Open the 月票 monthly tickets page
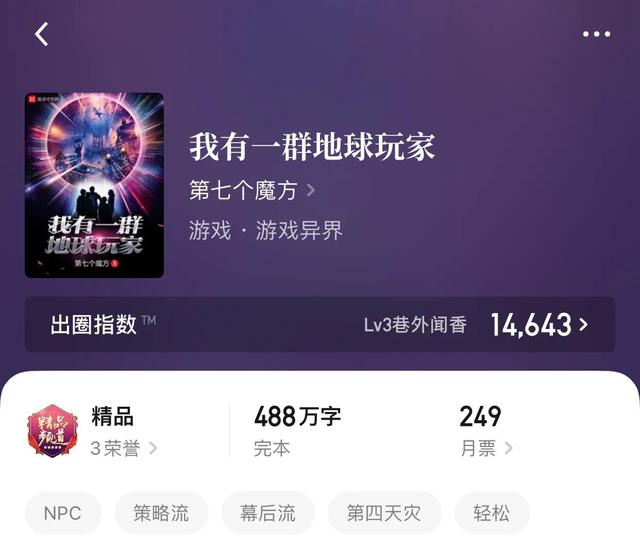 coord(486,448)
